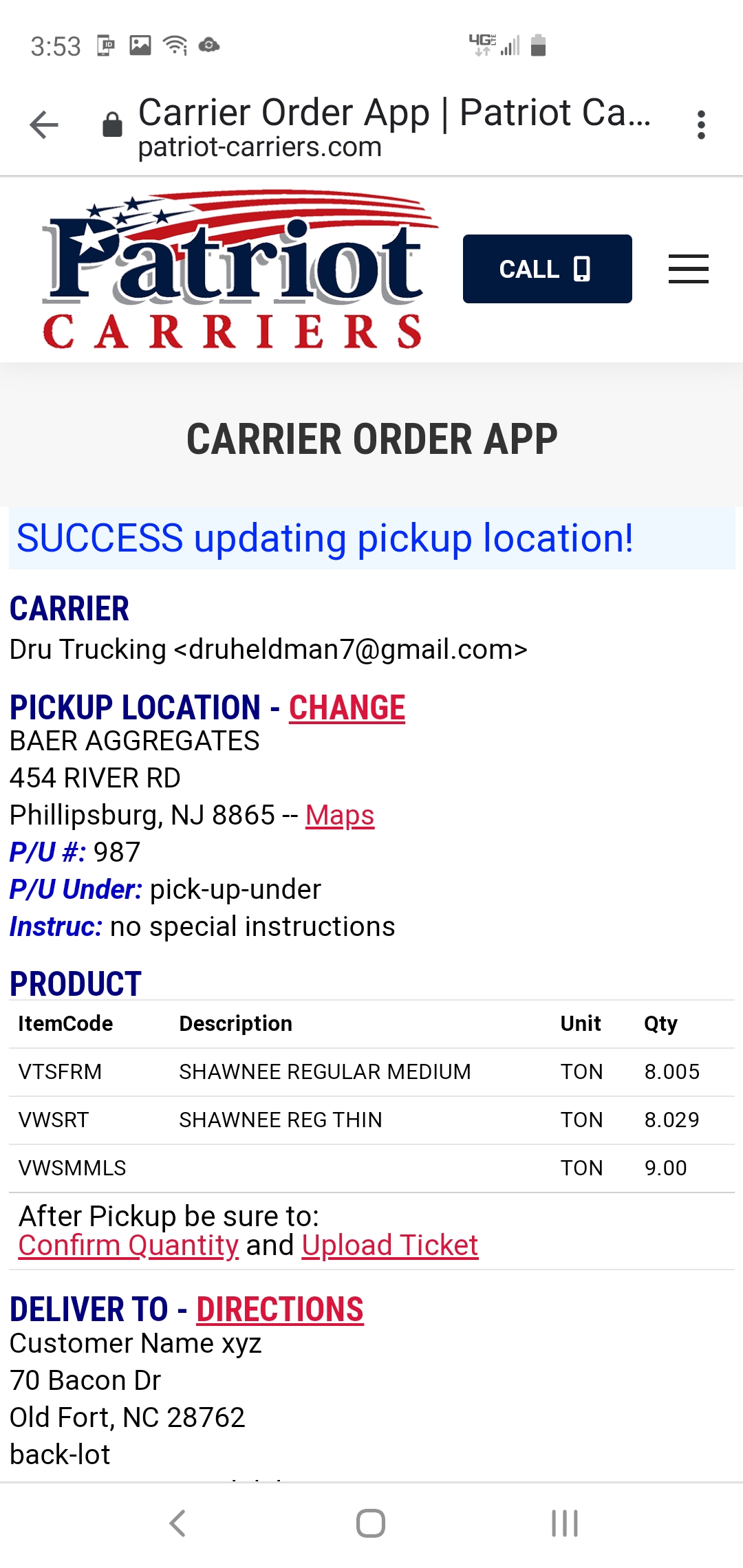
Task: Open Maps link for Phillipsburg address
Action: (x=340, y=815)
